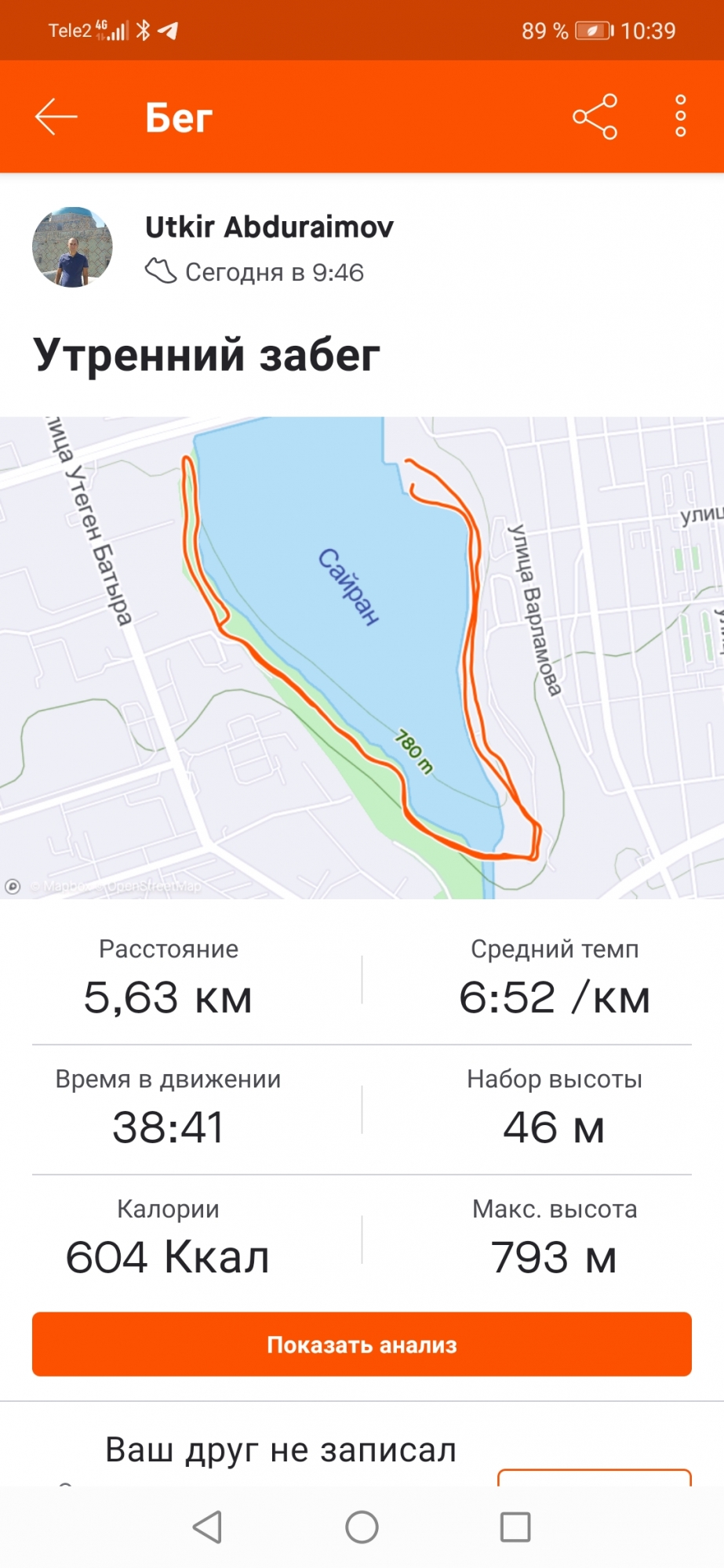Go back using the top-left arrow
Screen dimensions: 724x1568
(x=56, y=117)
